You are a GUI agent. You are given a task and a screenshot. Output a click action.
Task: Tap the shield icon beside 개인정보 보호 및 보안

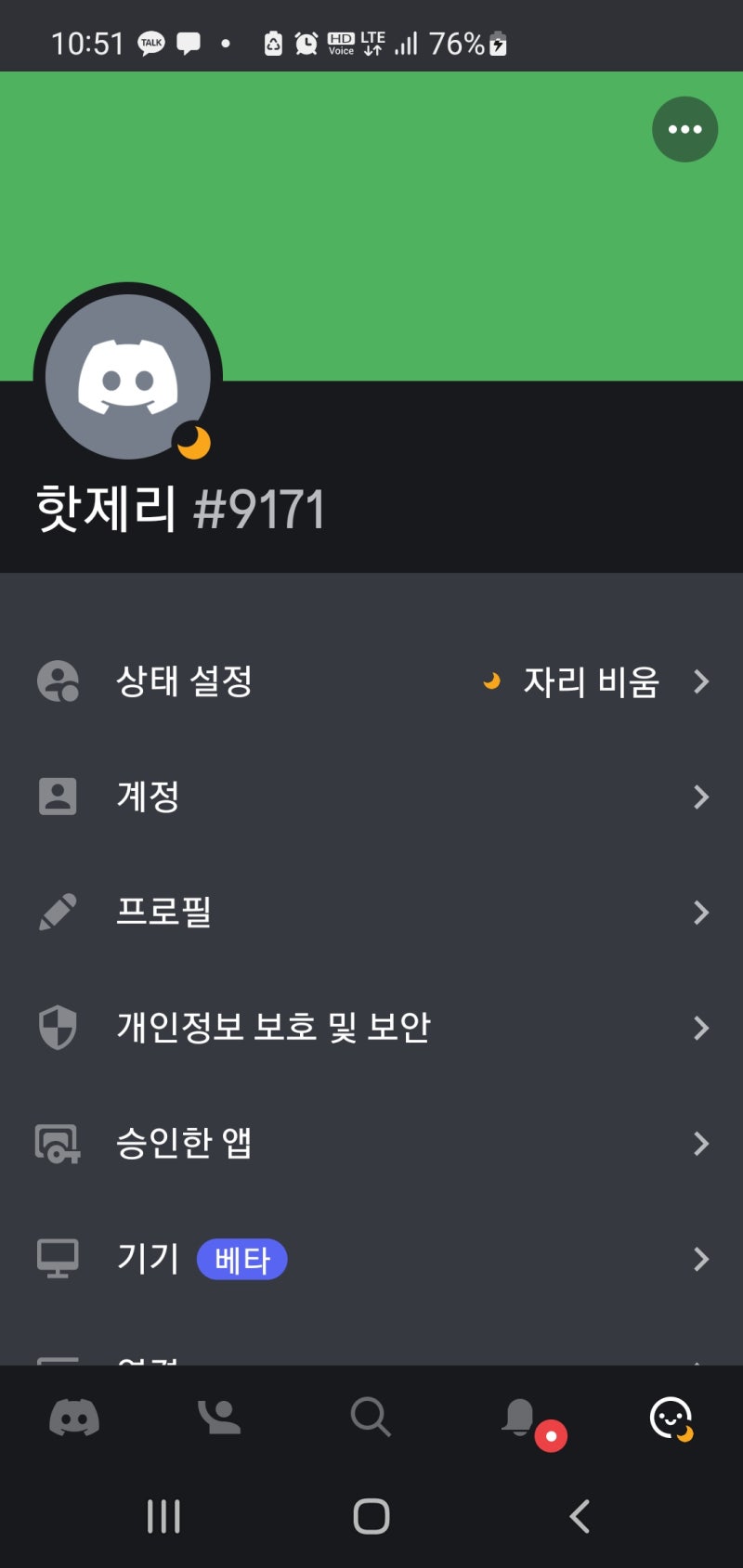pos(57,1028)
